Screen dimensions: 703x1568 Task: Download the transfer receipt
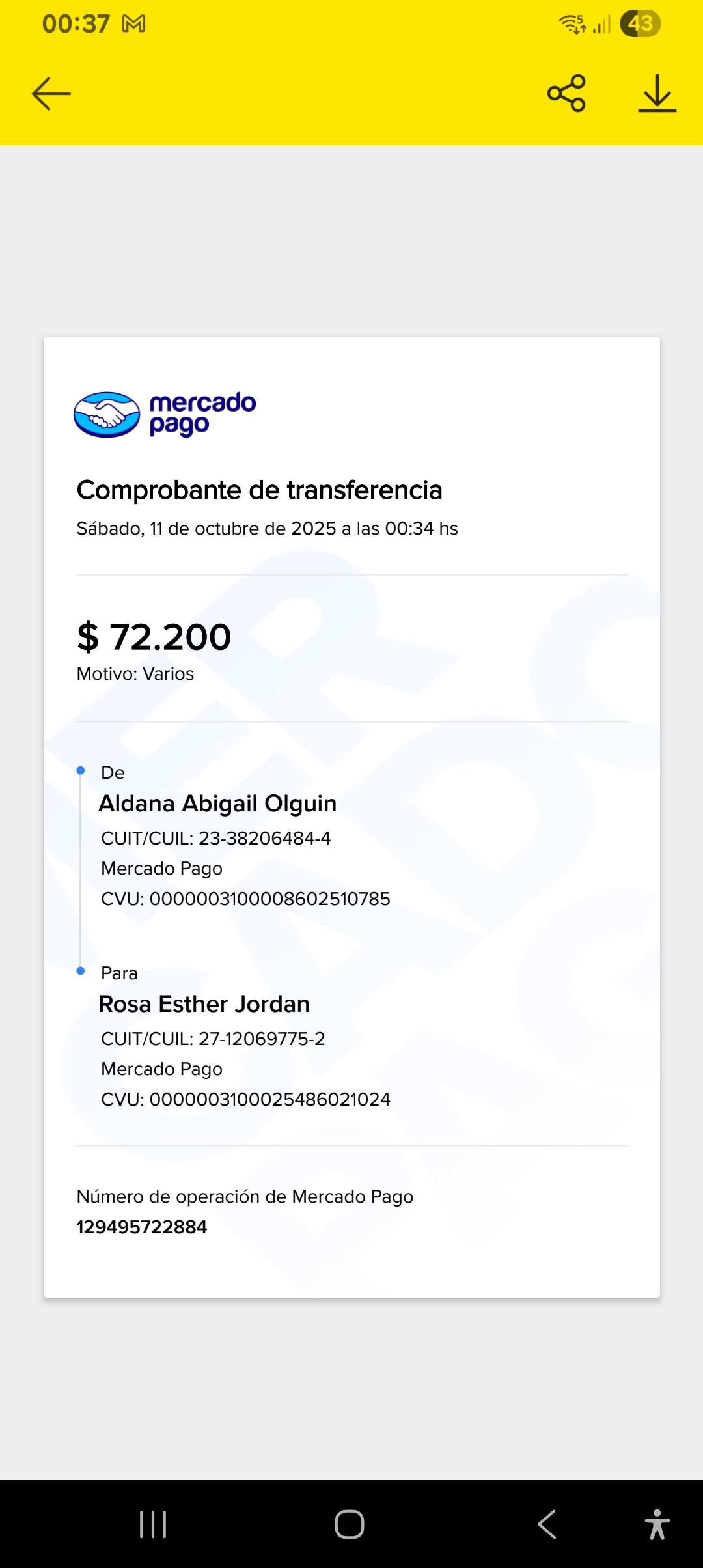(x=657, y=93)
